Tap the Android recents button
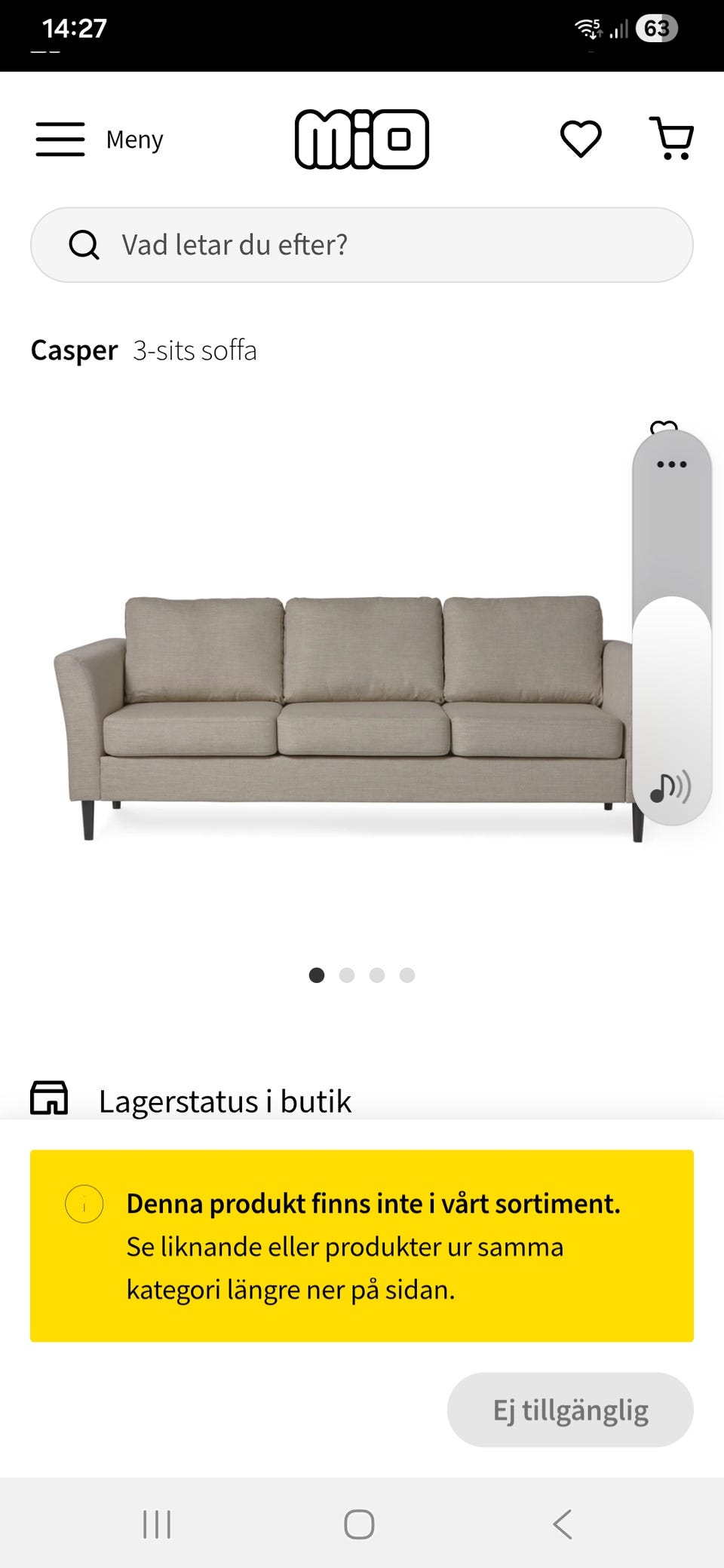Image resolution: width=724 pixels, height=1568 pixels. [x=155, y=1523]
